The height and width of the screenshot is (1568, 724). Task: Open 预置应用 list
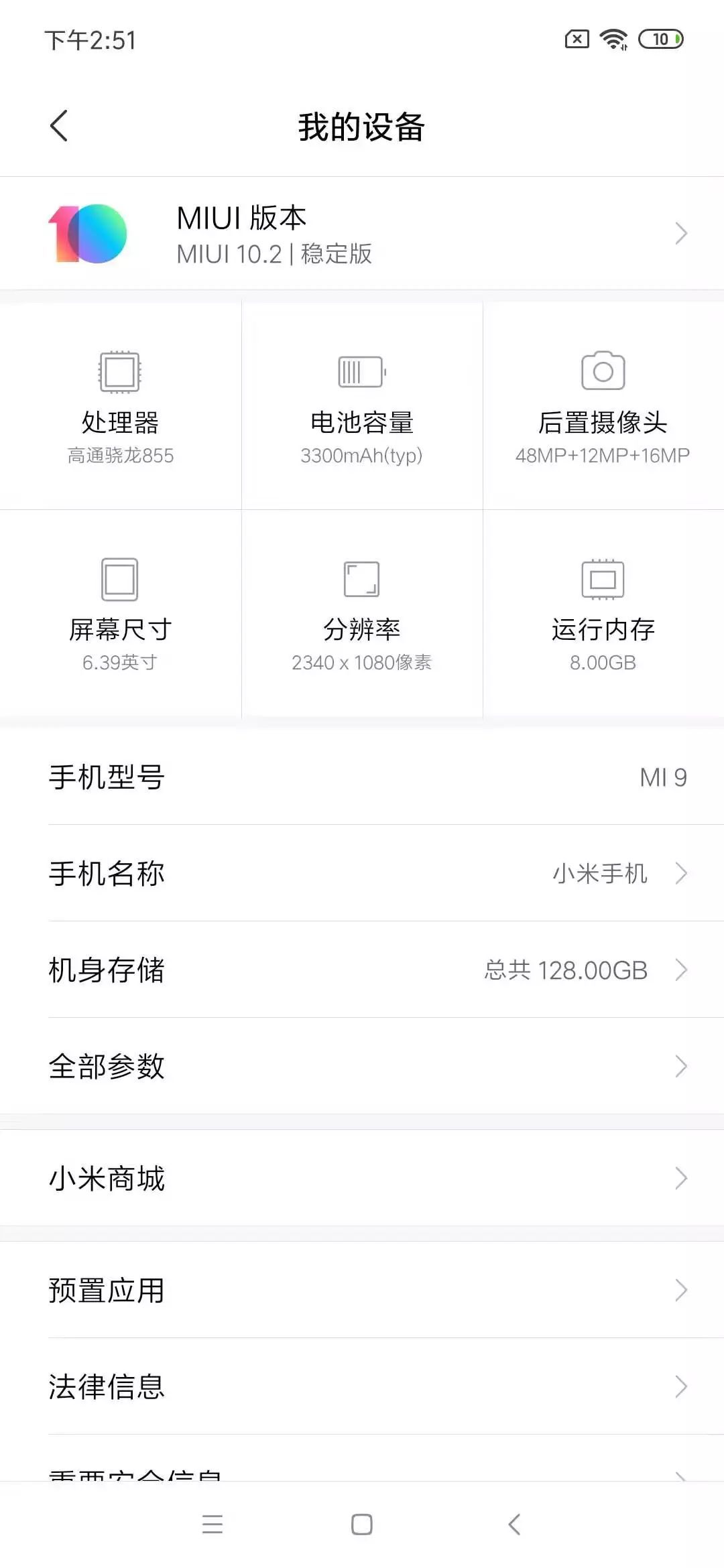point(362,1290)
